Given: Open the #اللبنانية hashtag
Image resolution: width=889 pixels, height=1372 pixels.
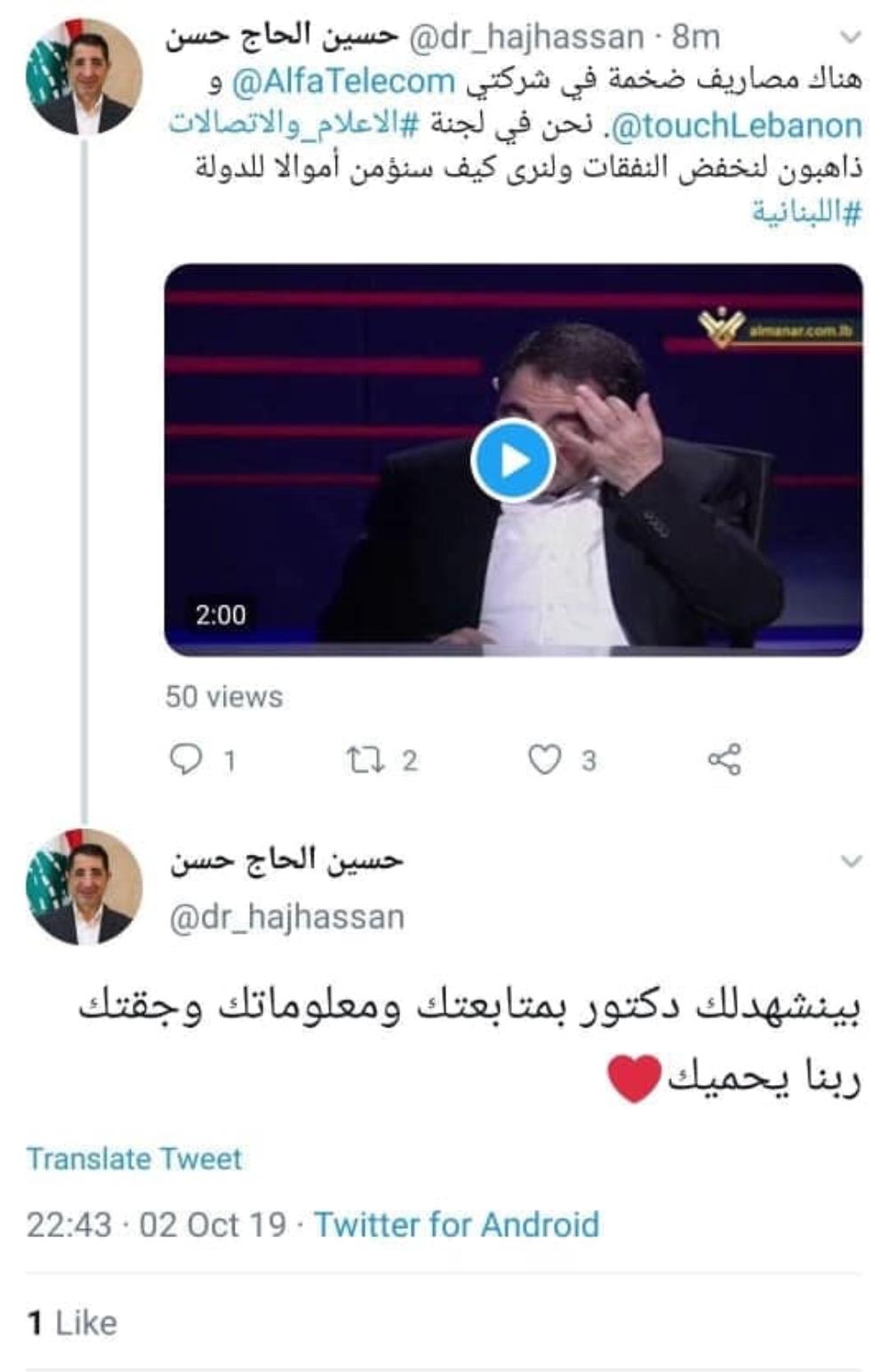Looking at the screenshot, I should point(806,212).
